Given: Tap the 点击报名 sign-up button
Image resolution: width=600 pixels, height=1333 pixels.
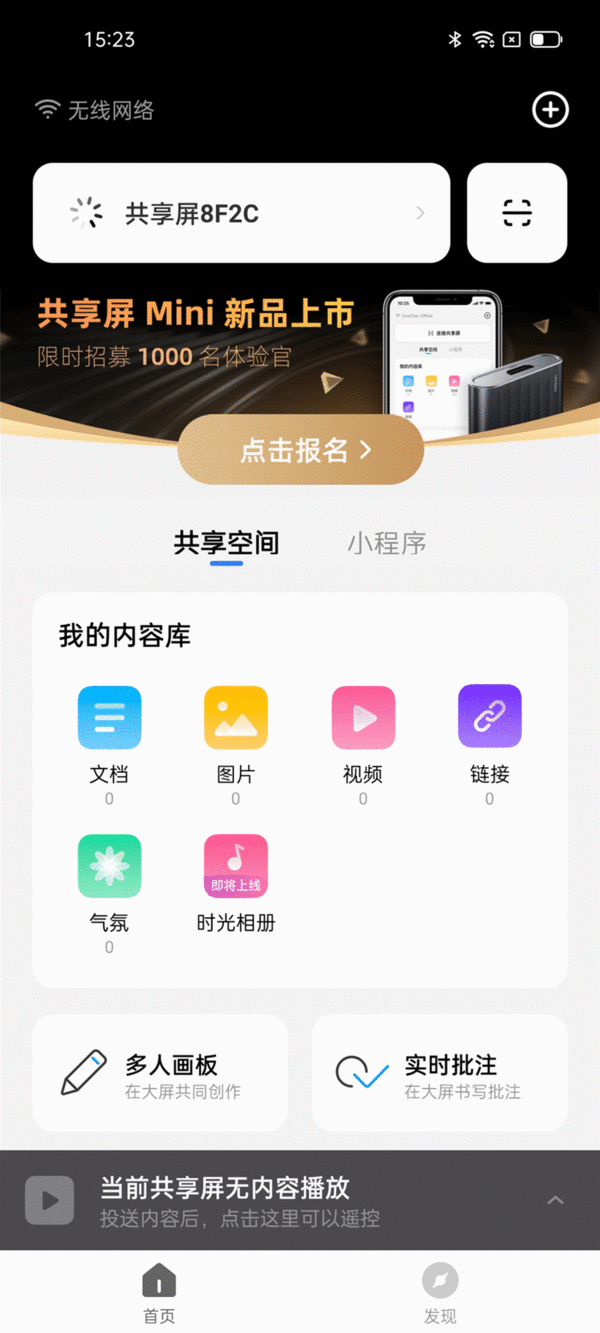Looking at the screenshot, I should tap(301, 450).
